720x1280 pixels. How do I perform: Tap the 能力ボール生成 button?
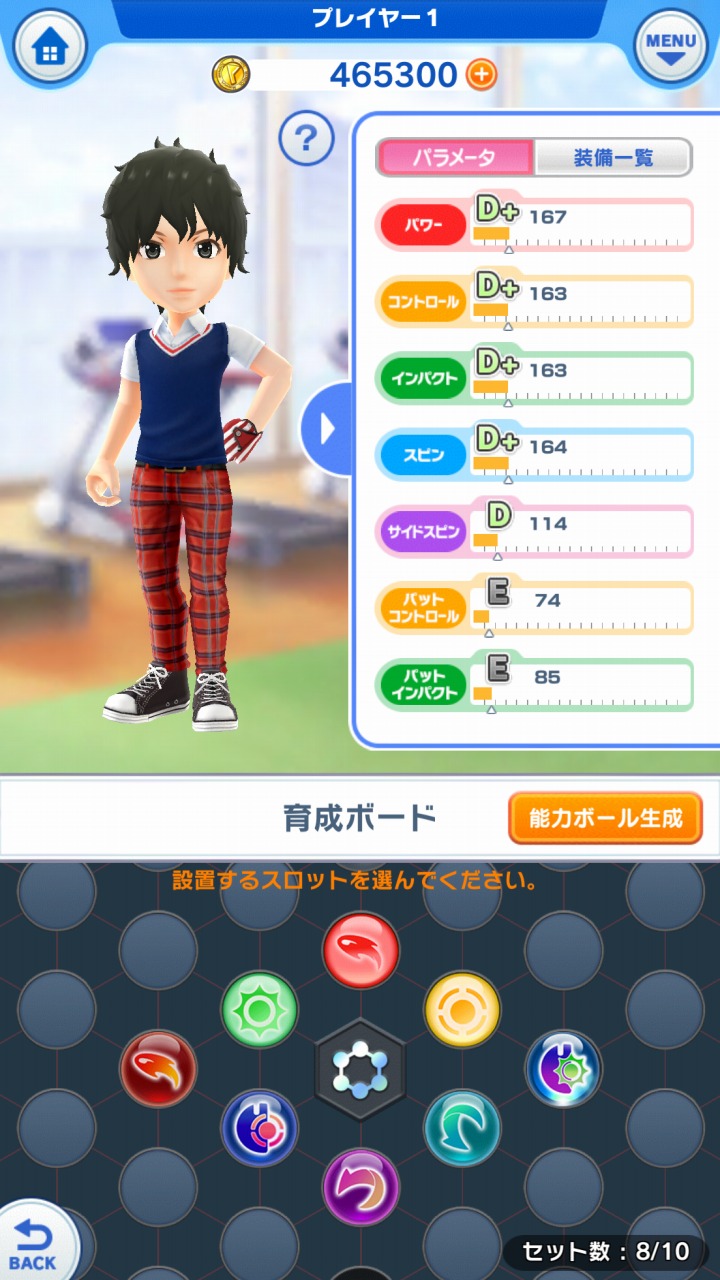pos(605,819)
